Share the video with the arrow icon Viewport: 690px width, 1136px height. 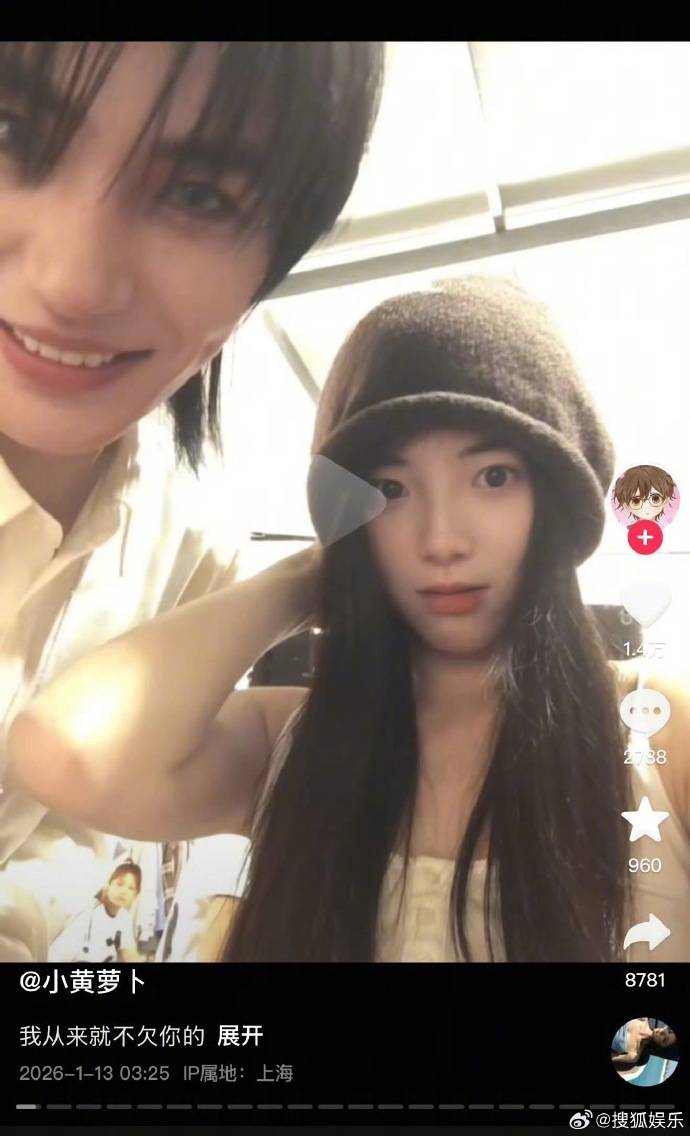point(645,932)
